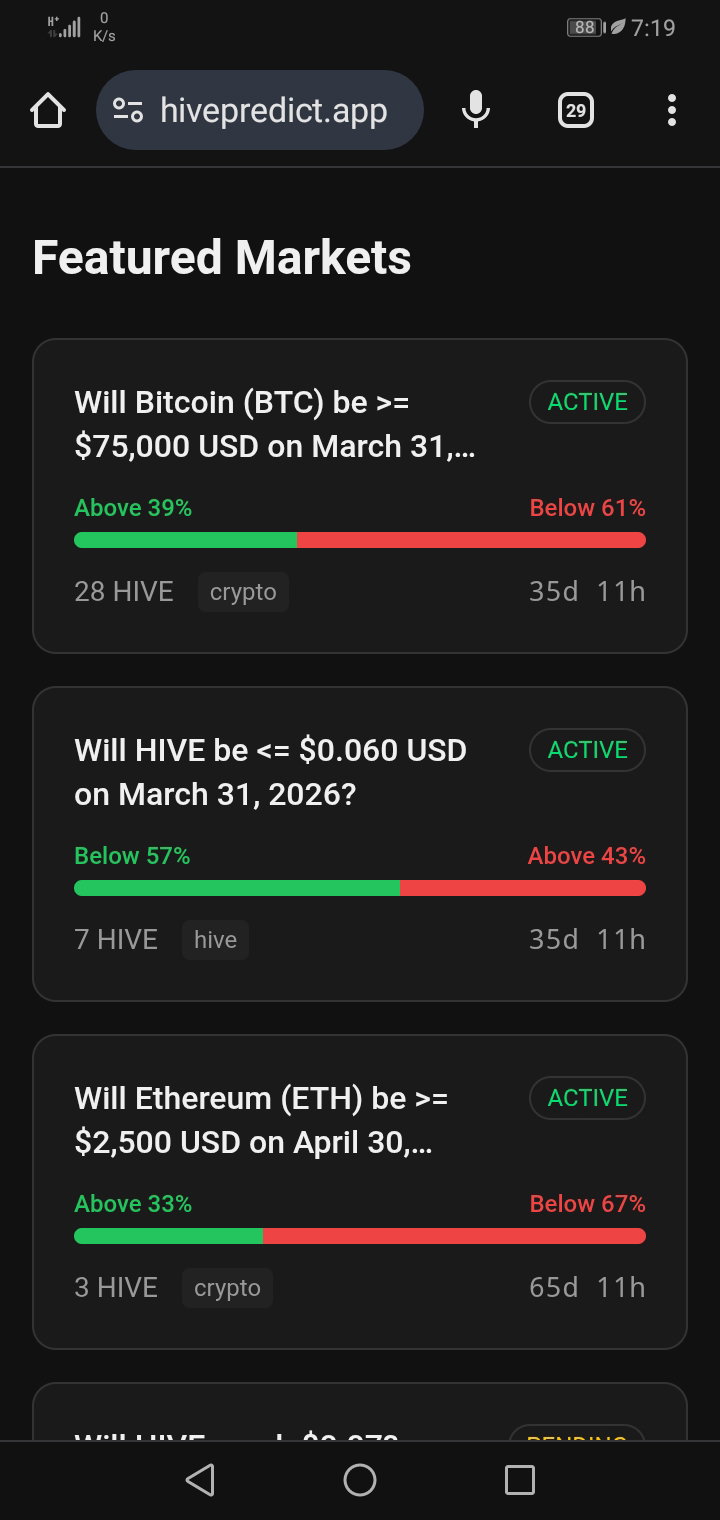
Task: Tap the hivepredict.app address bar
Action: click(x=260, y=110)
